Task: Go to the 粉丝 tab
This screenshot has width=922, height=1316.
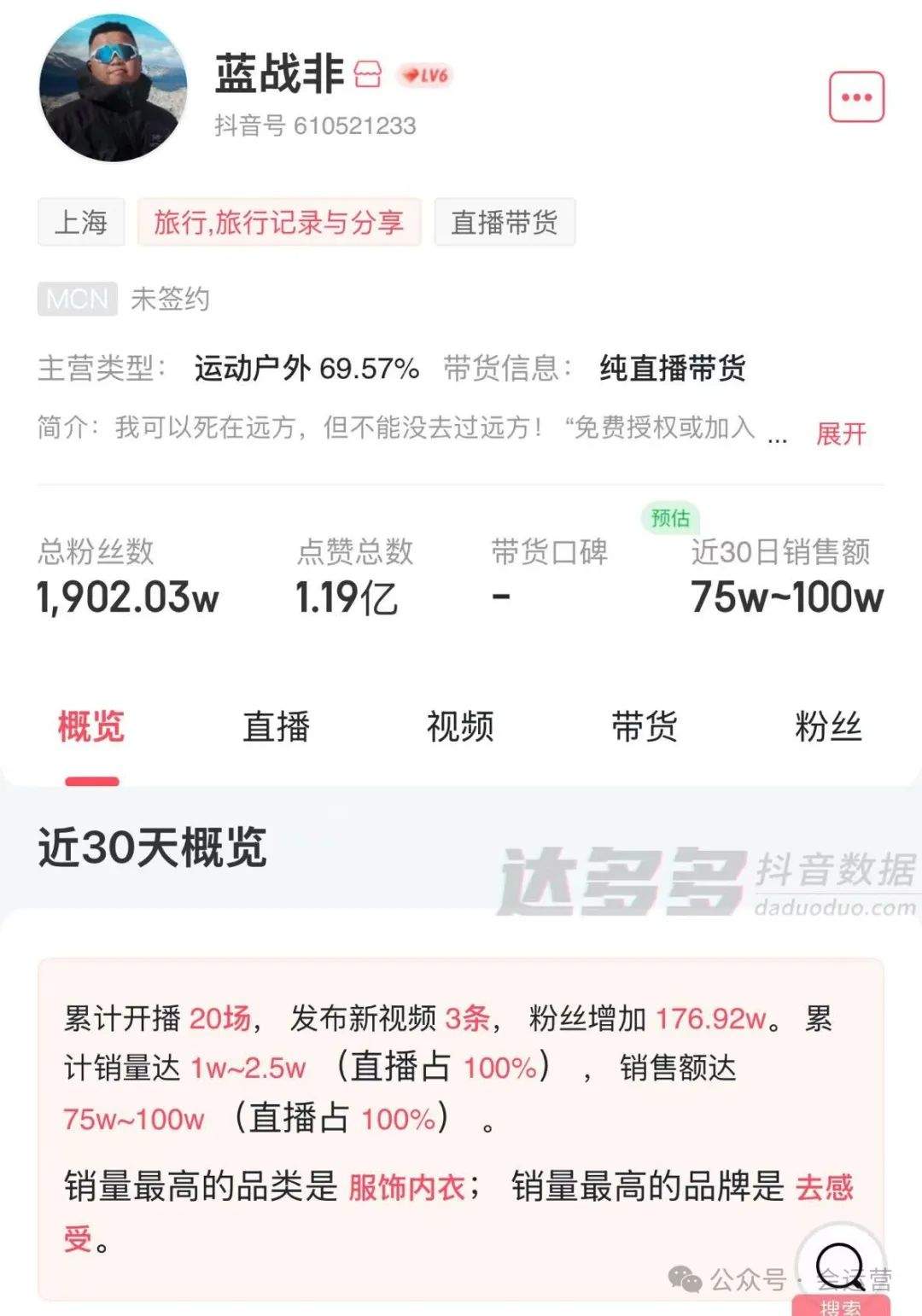Action: coord(828,727)
